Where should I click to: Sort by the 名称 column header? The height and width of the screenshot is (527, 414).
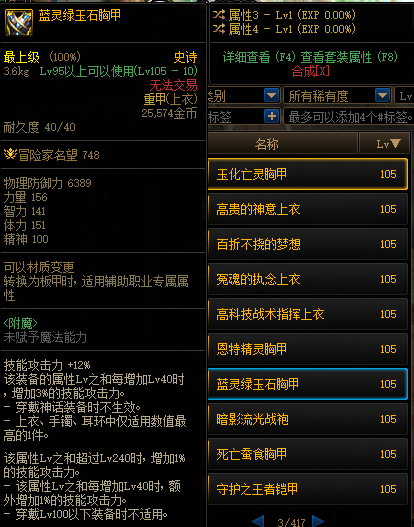tap(283, 144)
